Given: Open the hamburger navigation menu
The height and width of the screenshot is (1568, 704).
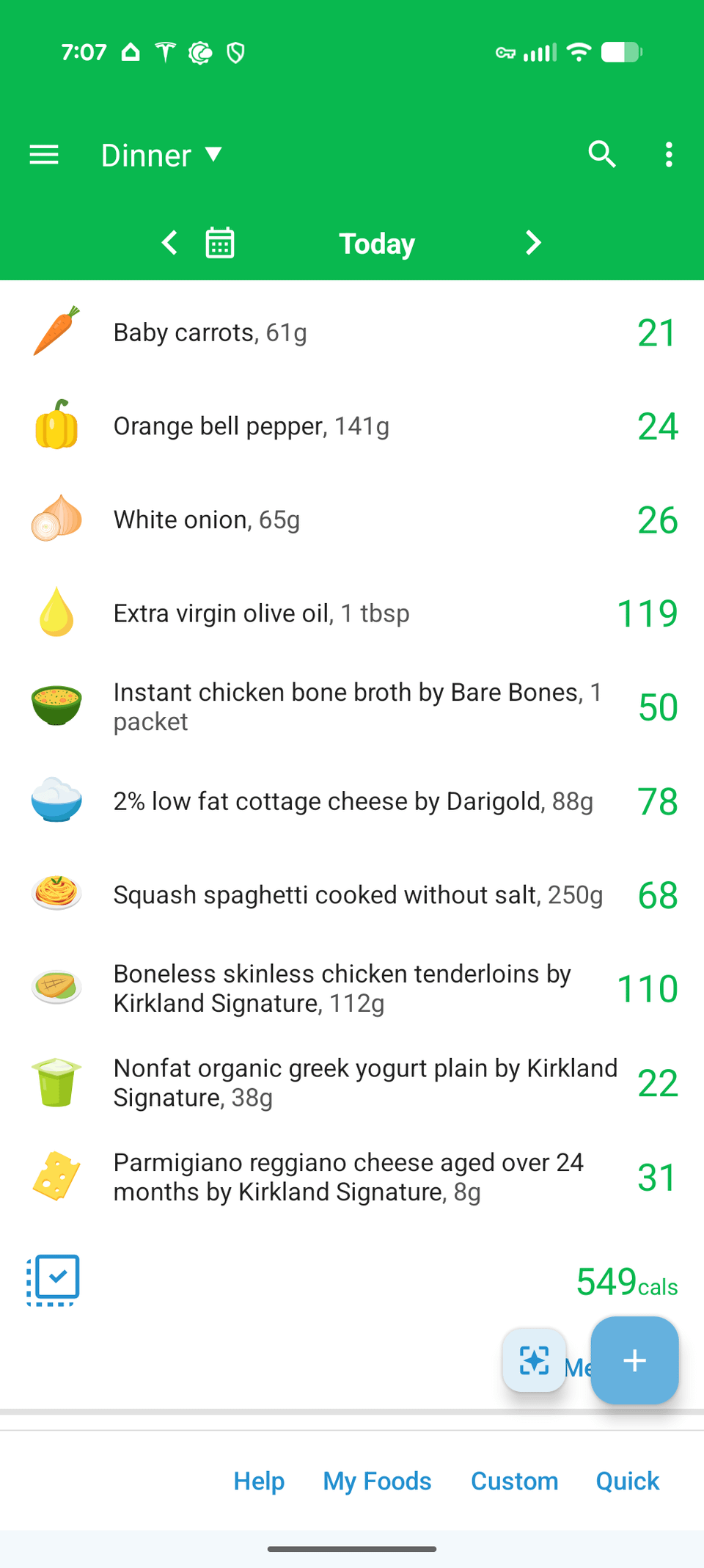Looking at the screenshot, I should click(x=44, y=155).
